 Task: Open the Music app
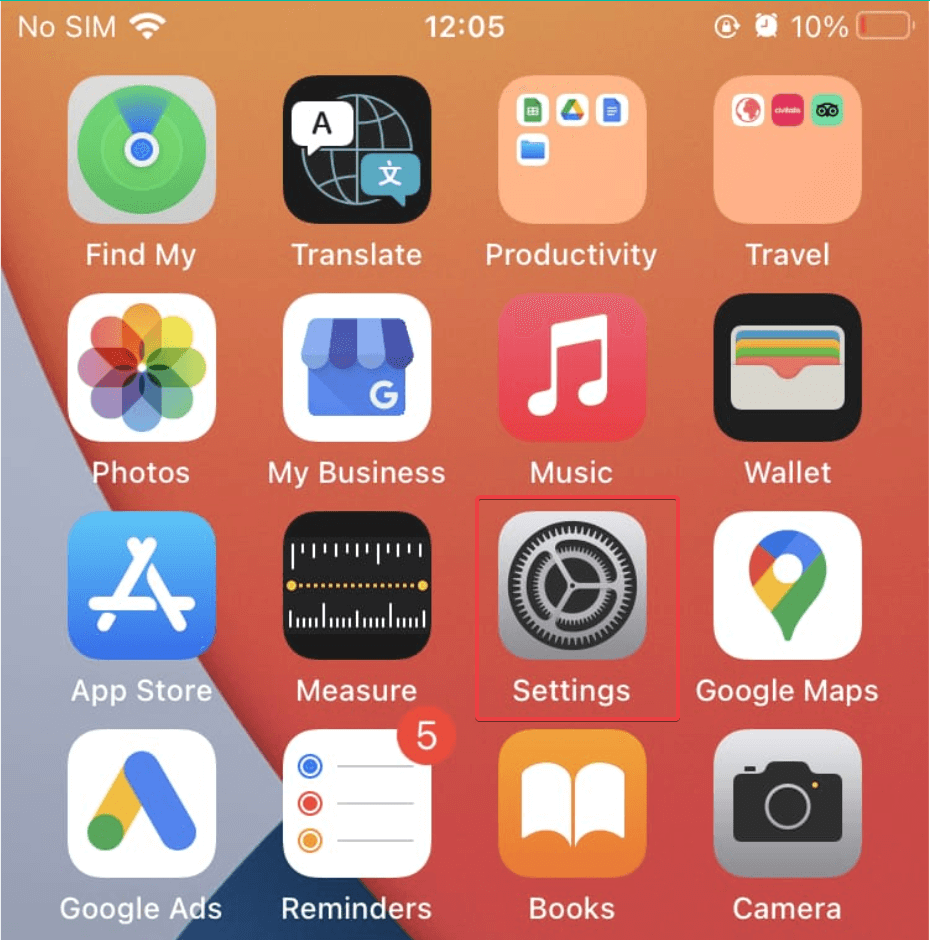tap(571, 367)
